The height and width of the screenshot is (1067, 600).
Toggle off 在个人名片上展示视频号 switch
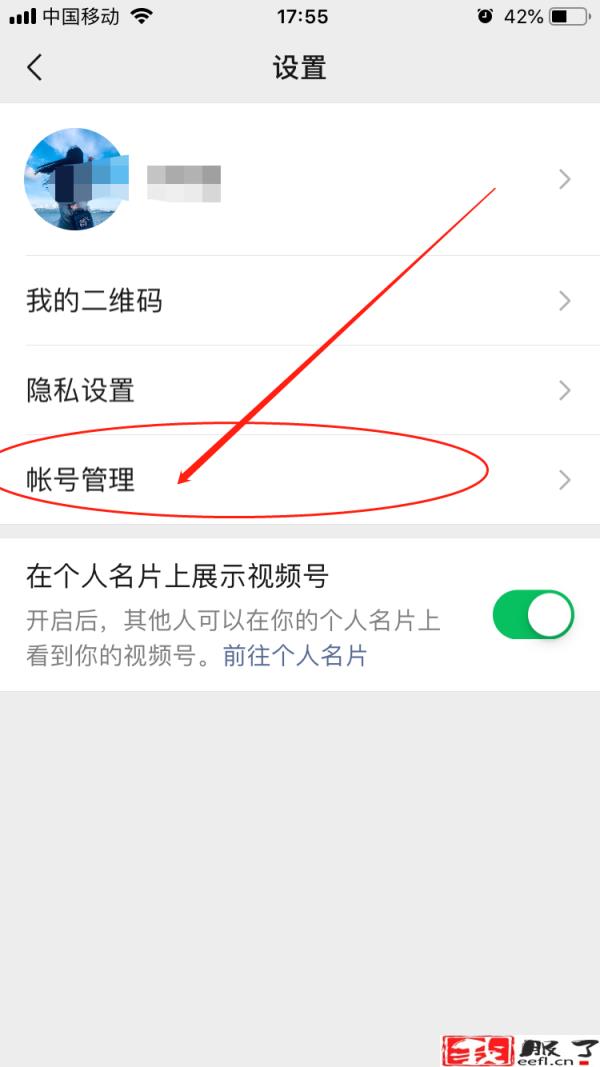(x=533, y=615)
